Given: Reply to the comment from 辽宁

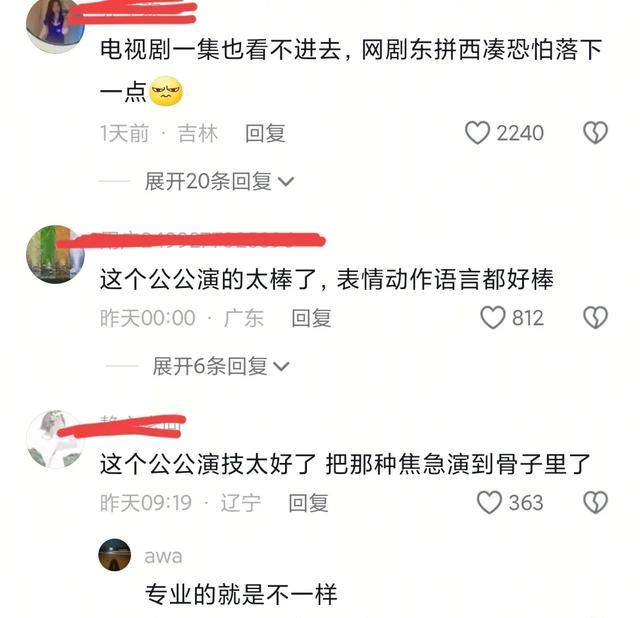Looking at the screenshot, I should pos(308,502).
